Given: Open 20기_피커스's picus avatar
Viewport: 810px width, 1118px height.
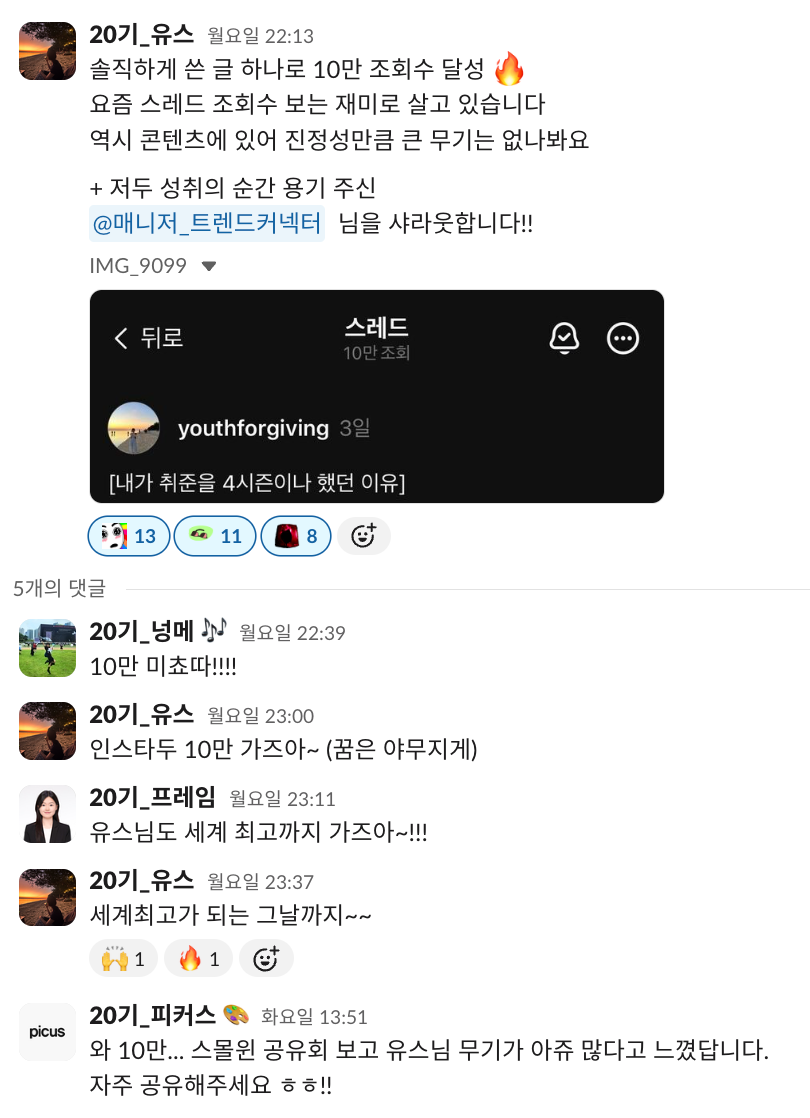Looking at the screenshot, I should pyautogui.click(x=48, y=1031).
